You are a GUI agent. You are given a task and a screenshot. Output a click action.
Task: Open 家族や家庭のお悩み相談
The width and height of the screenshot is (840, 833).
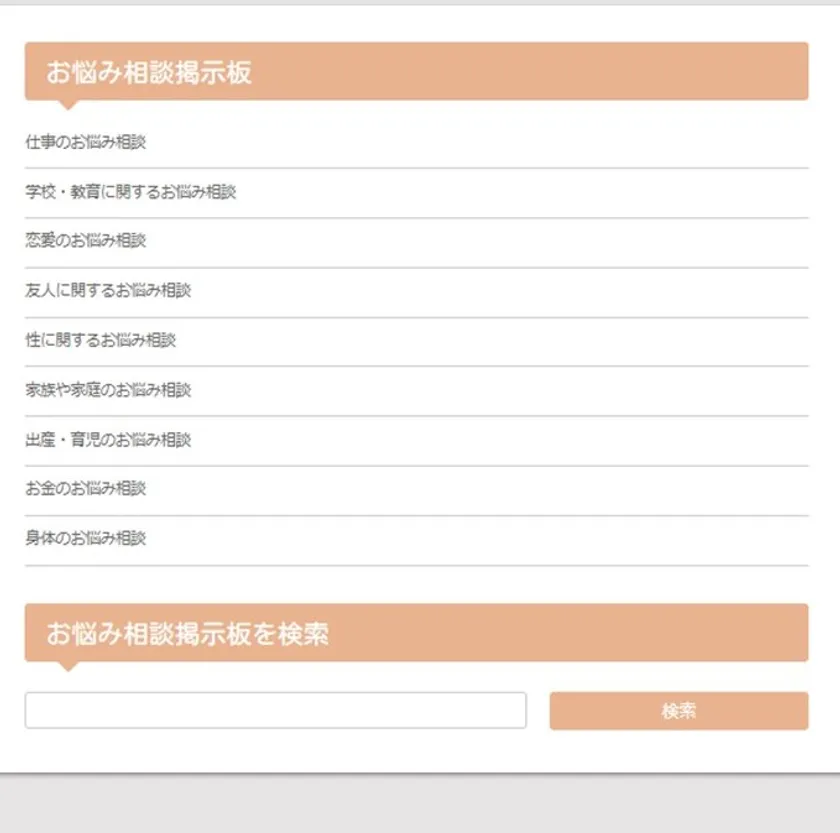108,390
